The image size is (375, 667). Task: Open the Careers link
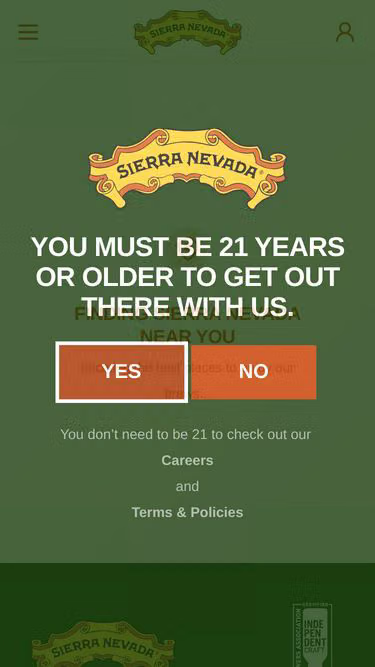pos(187,460)
